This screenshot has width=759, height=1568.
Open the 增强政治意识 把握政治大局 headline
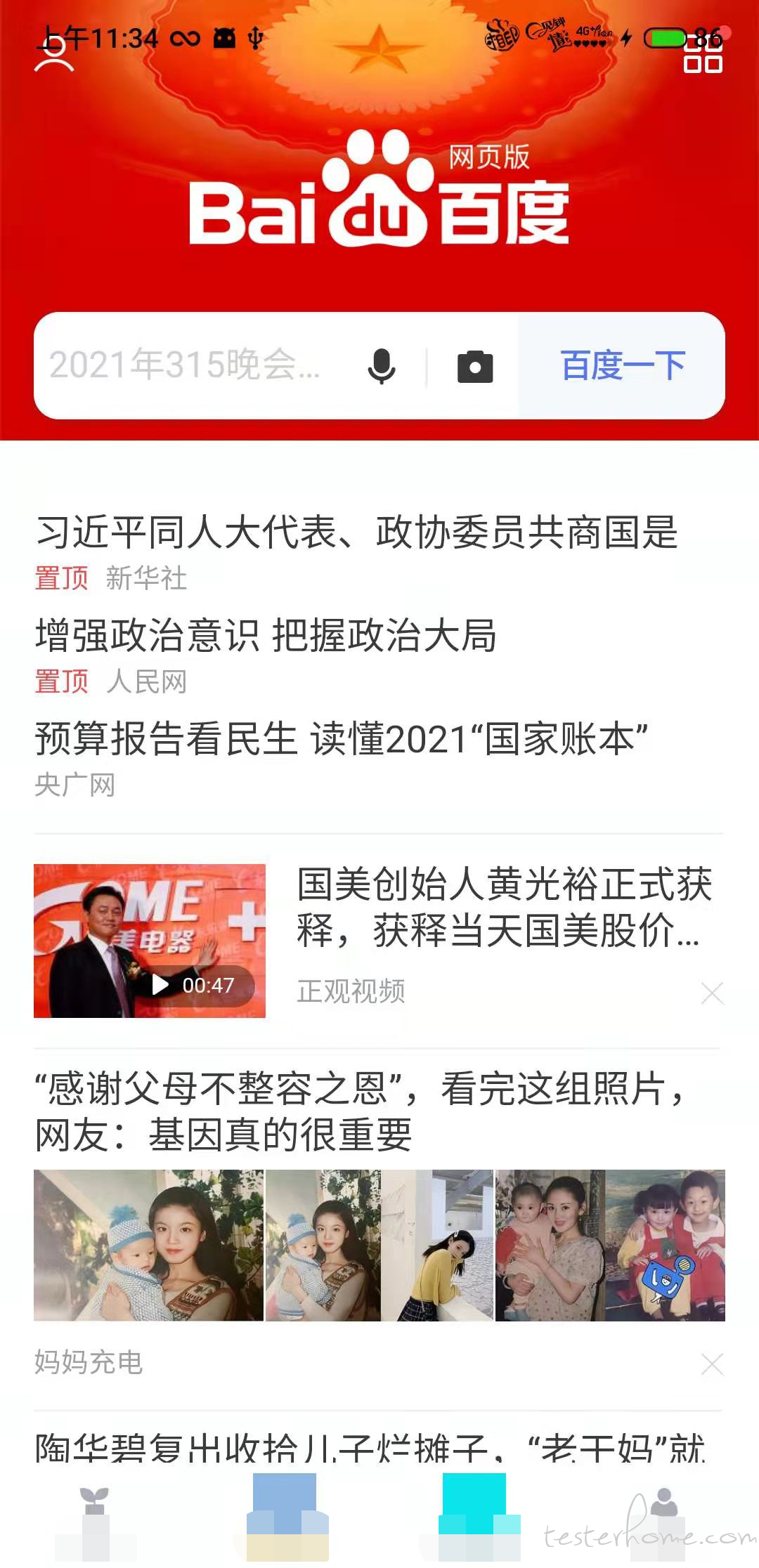pyautogui.click(x=266, y=635)
